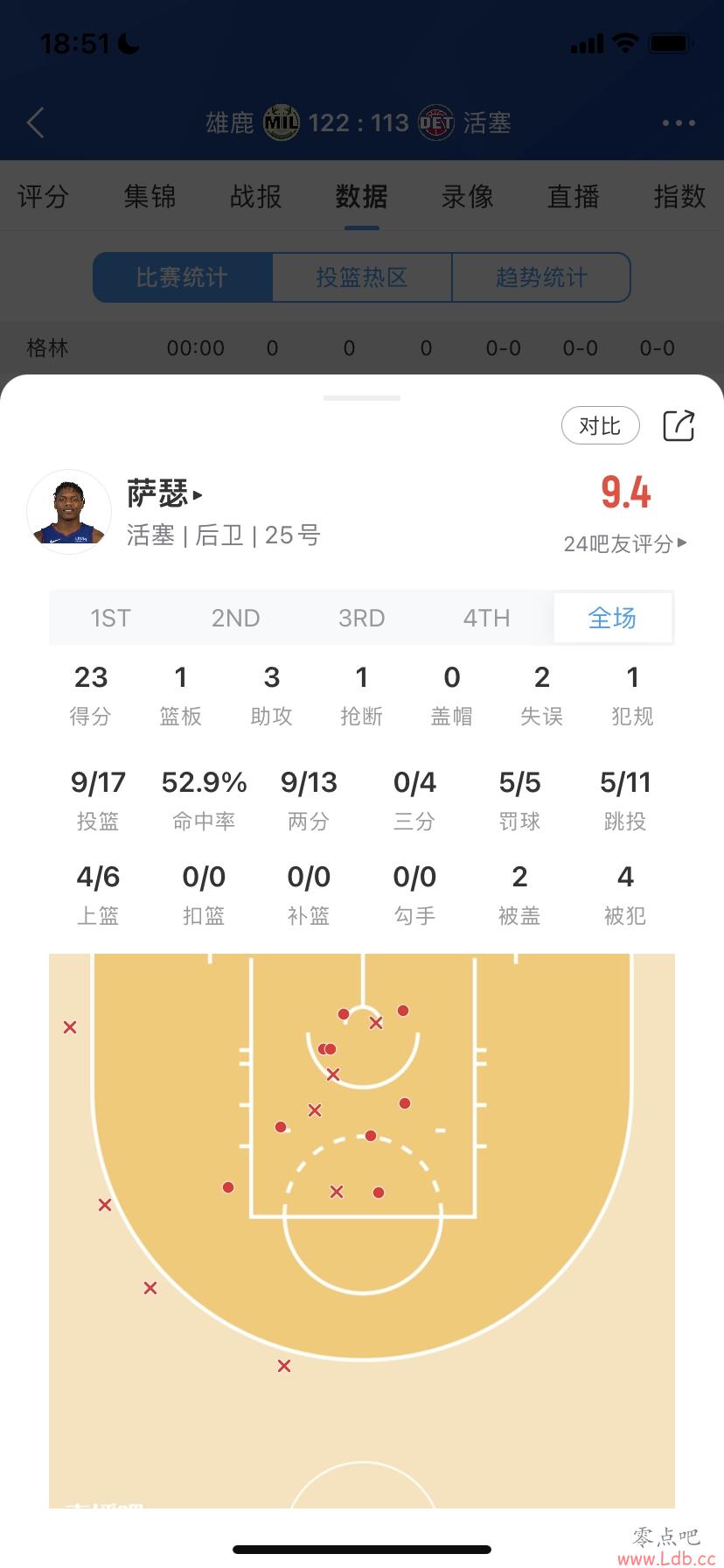Switch to the 直播 live tab
Viewport: 724px width, 1568px height.
tap(574, 197)
